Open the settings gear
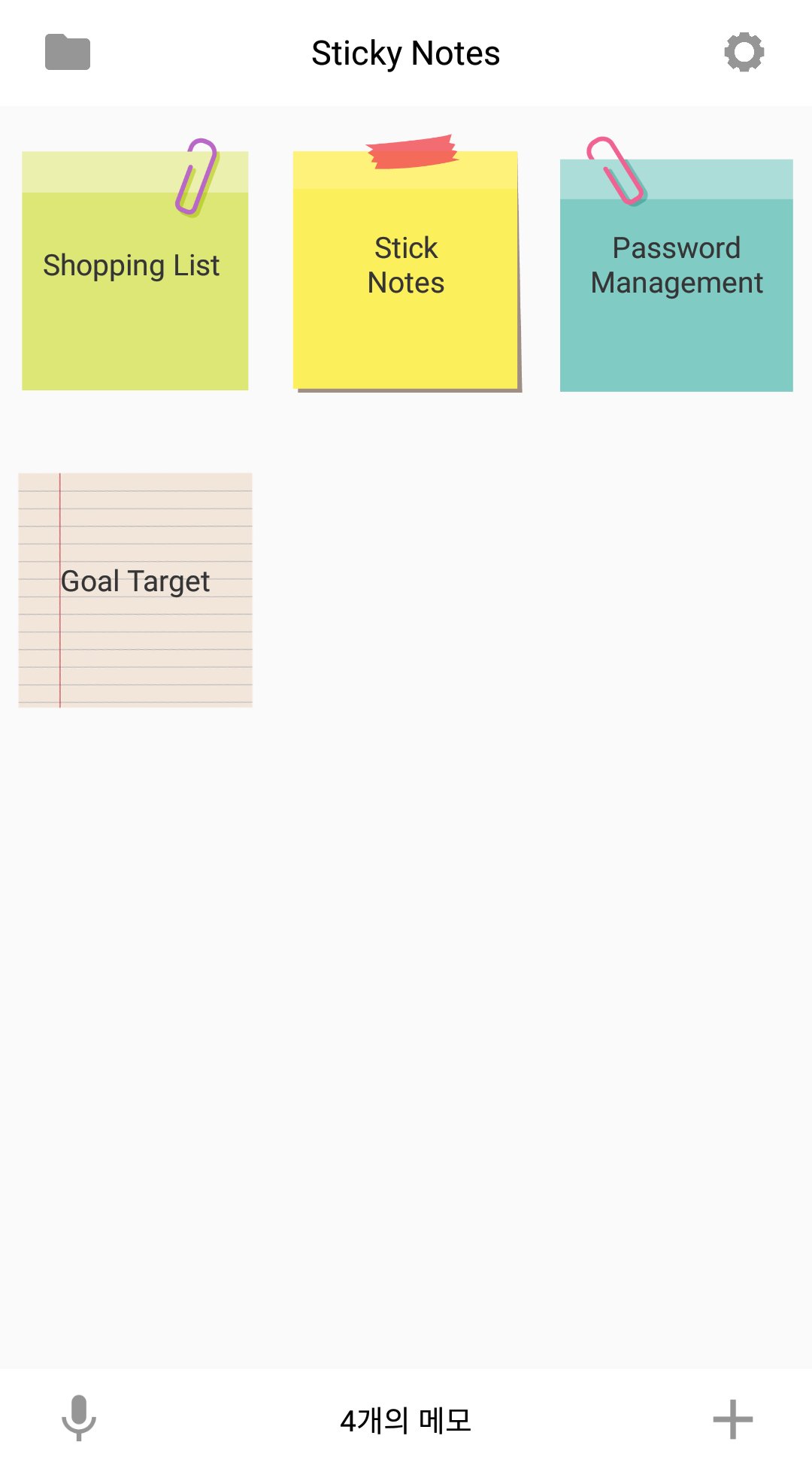The height and width of the screenshot is (1469, 812). coord(744,53)
